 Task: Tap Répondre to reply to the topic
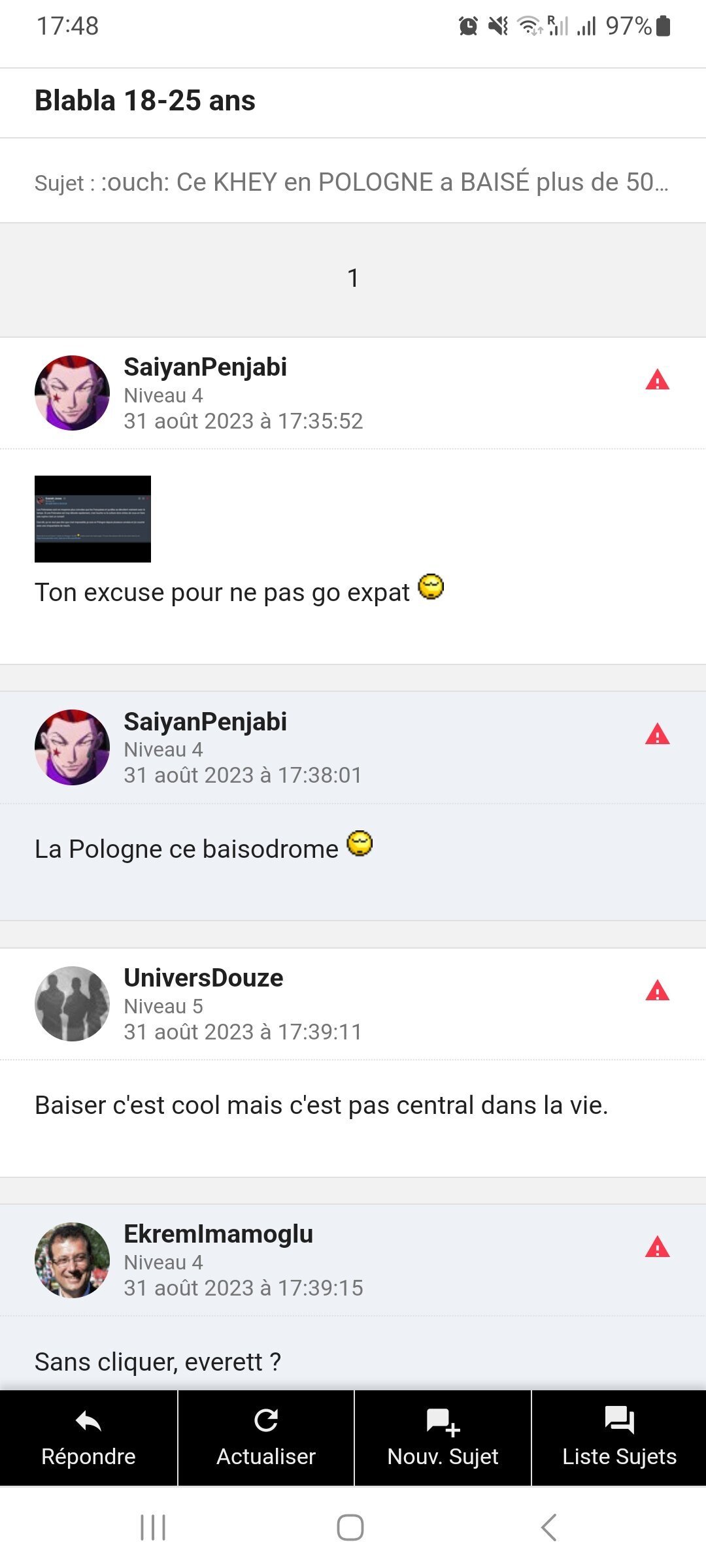pos(88,1438)
